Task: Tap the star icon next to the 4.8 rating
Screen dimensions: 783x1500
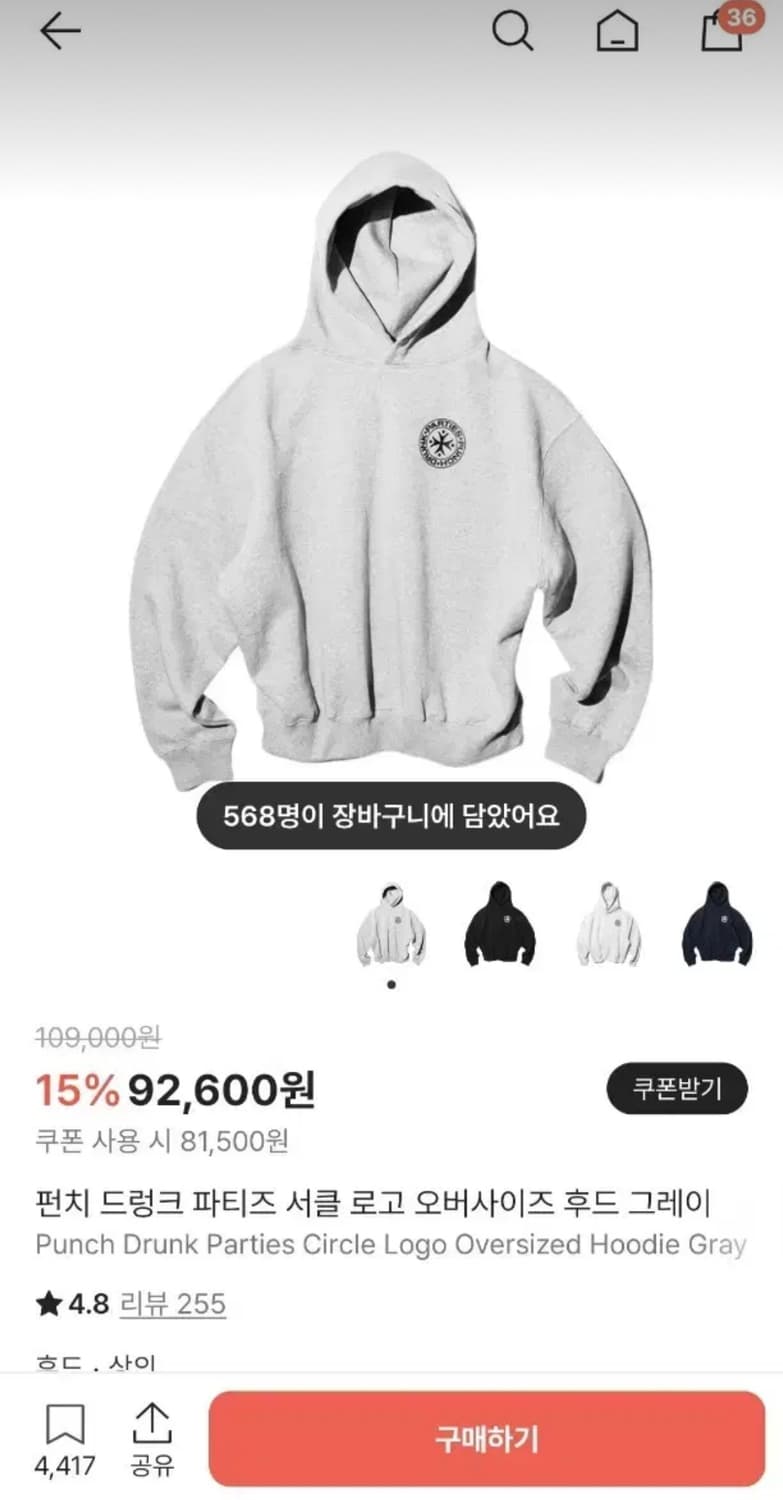Action: pos(47,1305)
